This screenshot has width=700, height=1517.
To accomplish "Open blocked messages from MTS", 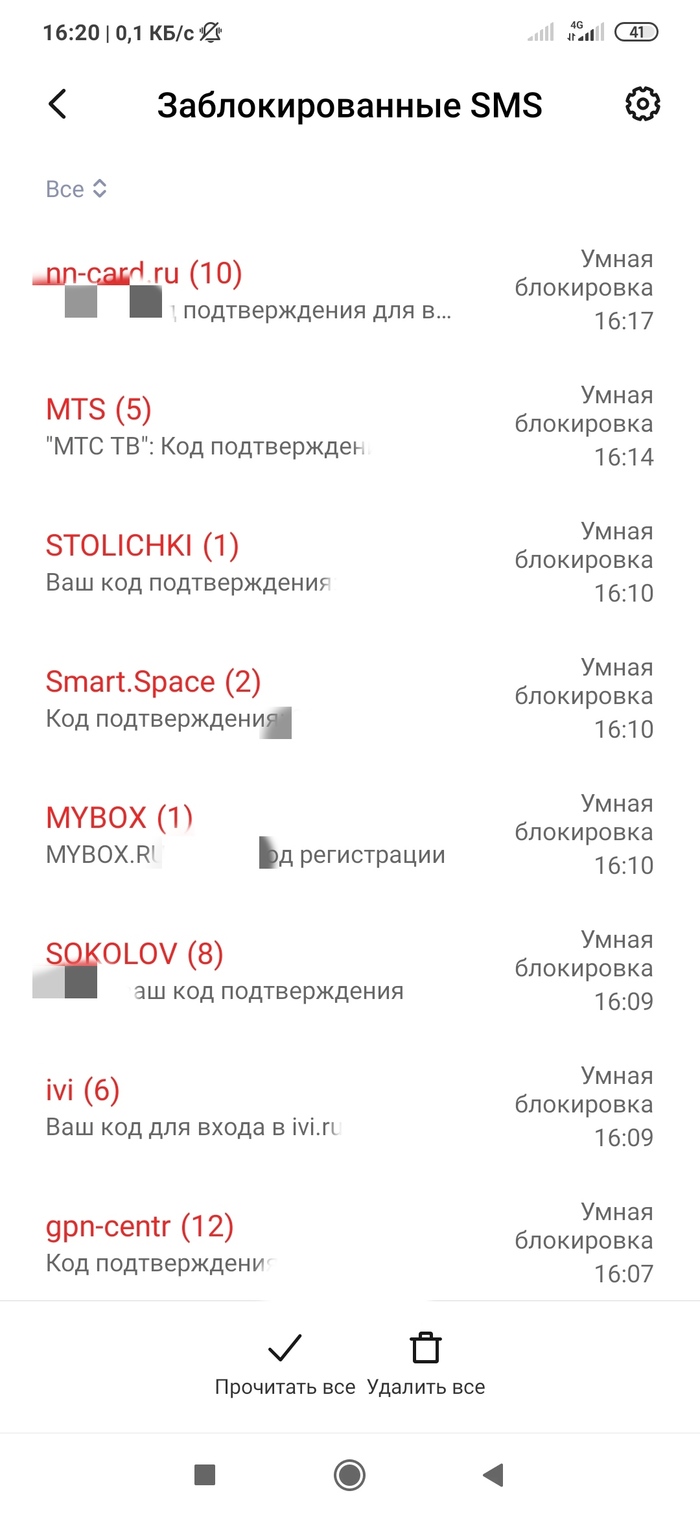I will (x=250, y=426).
